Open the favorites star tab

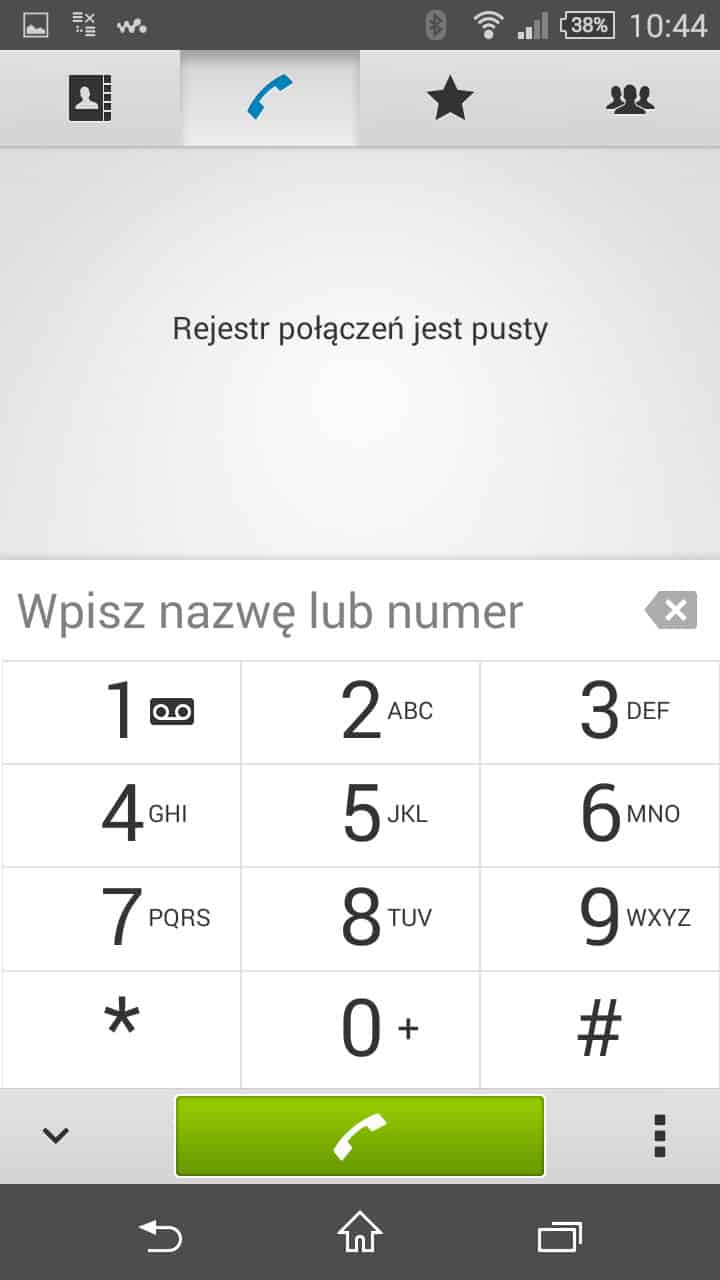tap(450, 99)
